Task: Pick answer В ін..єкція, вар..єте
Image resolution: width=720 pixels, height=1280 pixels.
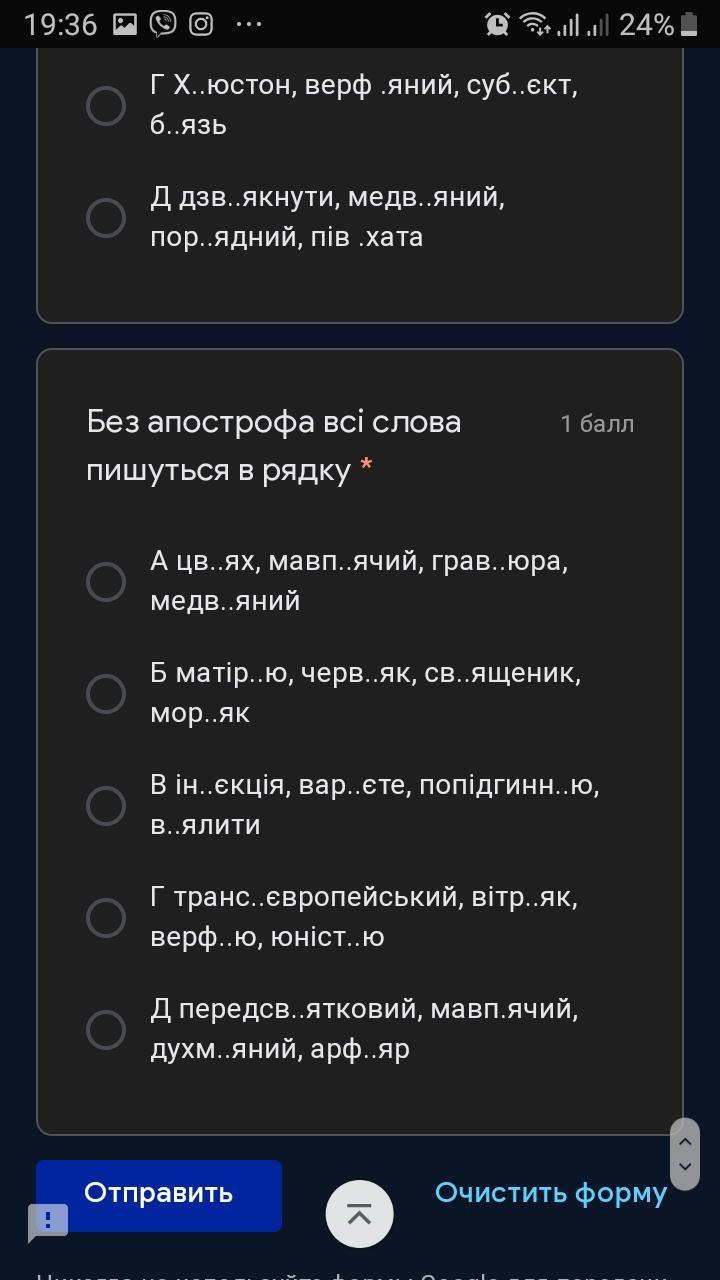Action: pos(106,806)
